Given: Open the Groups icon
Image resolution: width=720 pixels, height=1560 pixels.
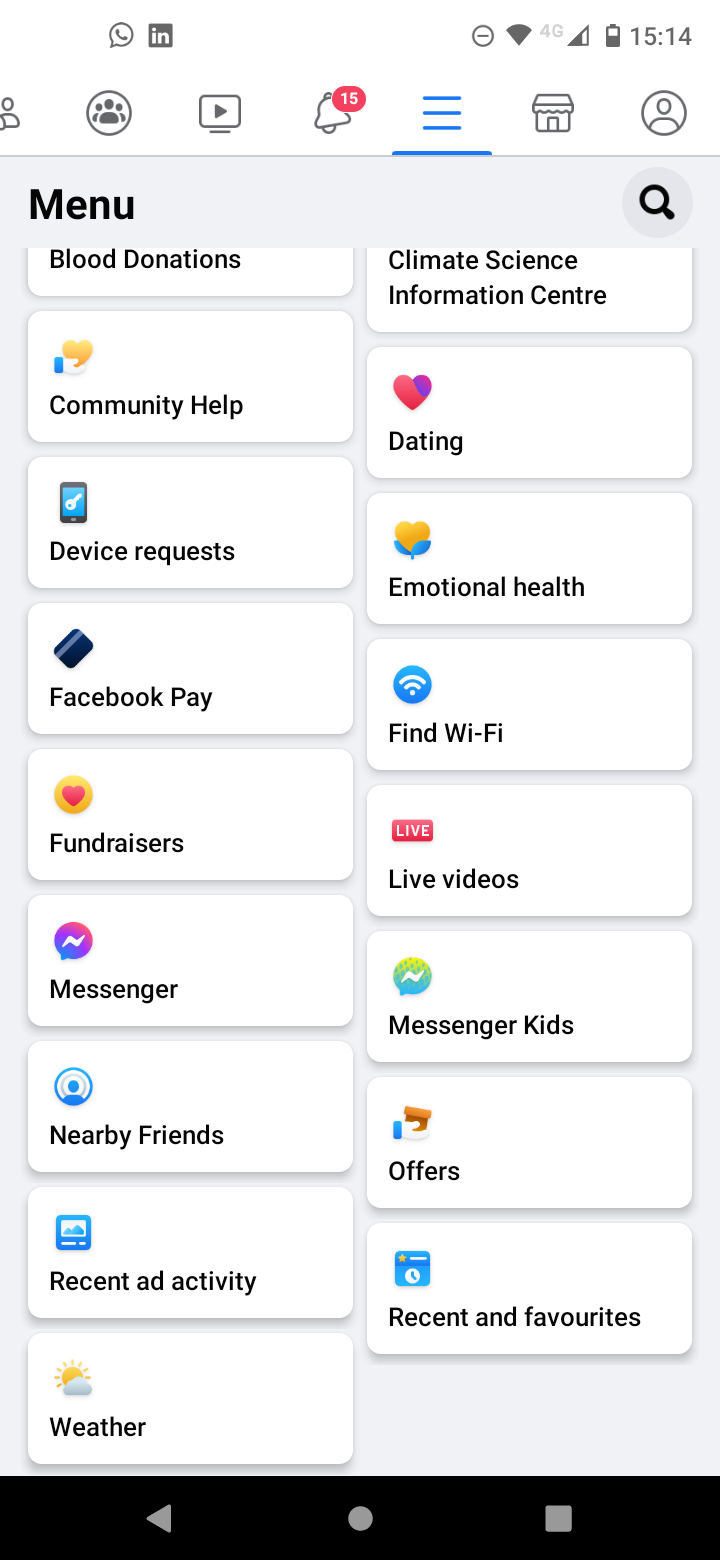Looking at the screenshot, I should [x=109, y=113].
